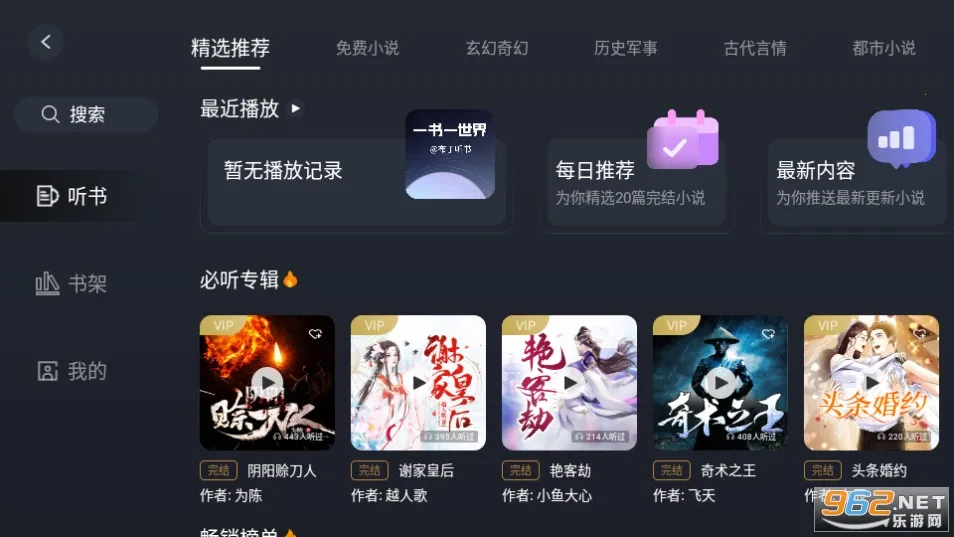Open the 搜索 search box
Screen dimensions: 954x537
(x=86, y=114)
